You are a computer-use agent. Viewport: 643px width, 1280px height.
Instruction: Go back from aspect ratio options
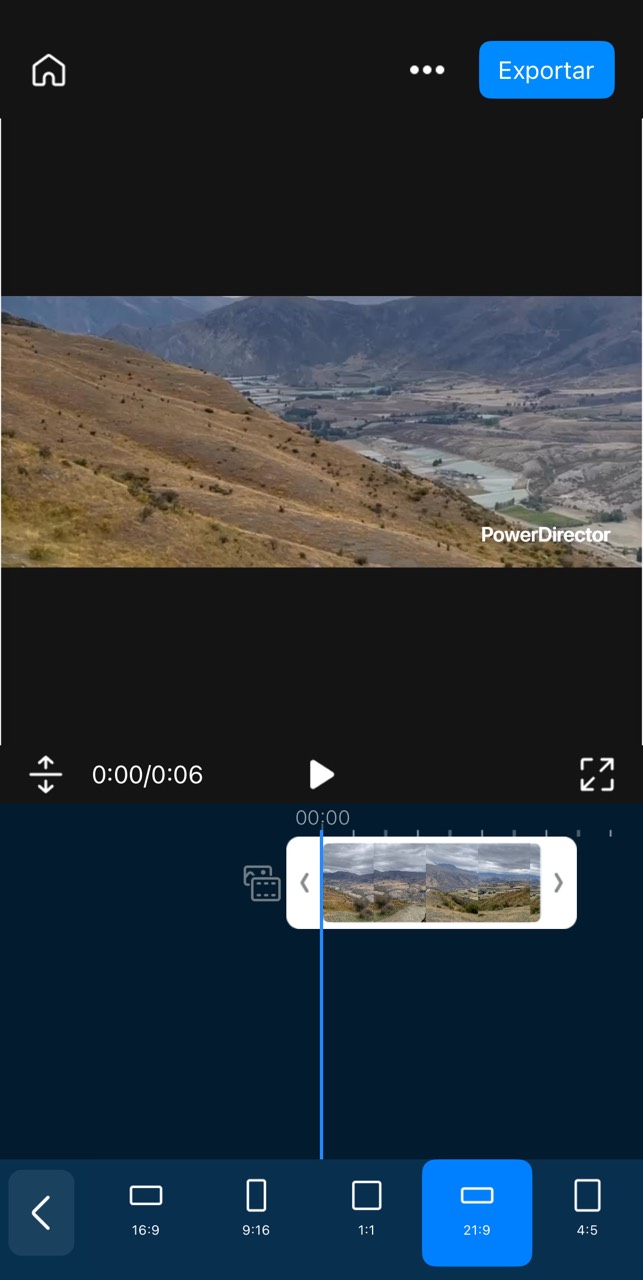click(41, 1212)
